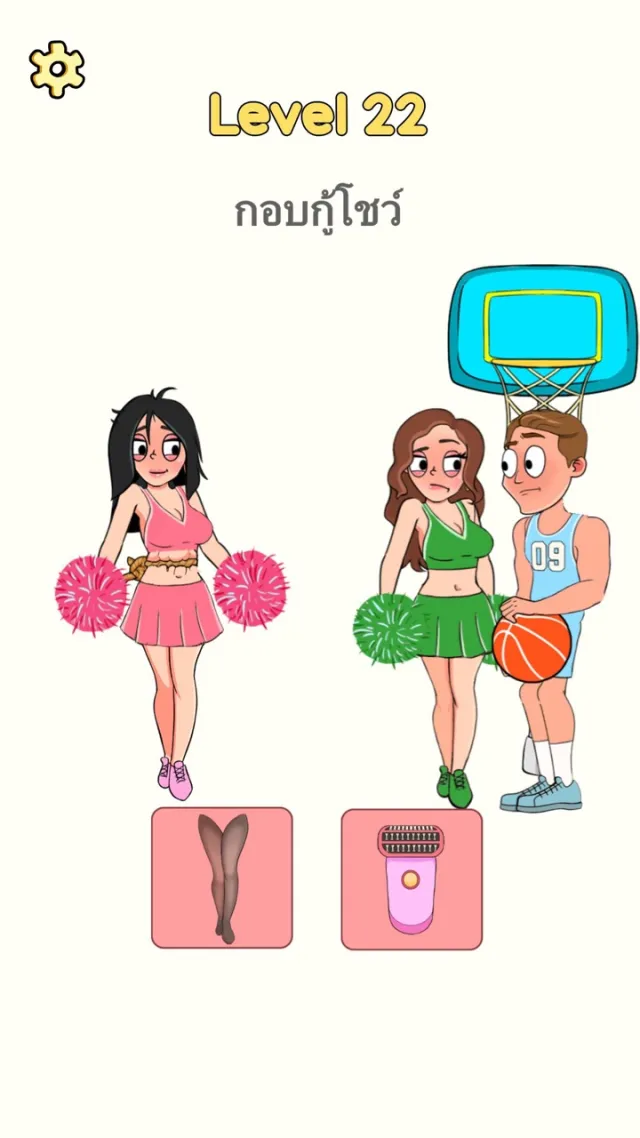640x1138 pixels.
Task: Choose the pink epilator item card
Action: 411,878
